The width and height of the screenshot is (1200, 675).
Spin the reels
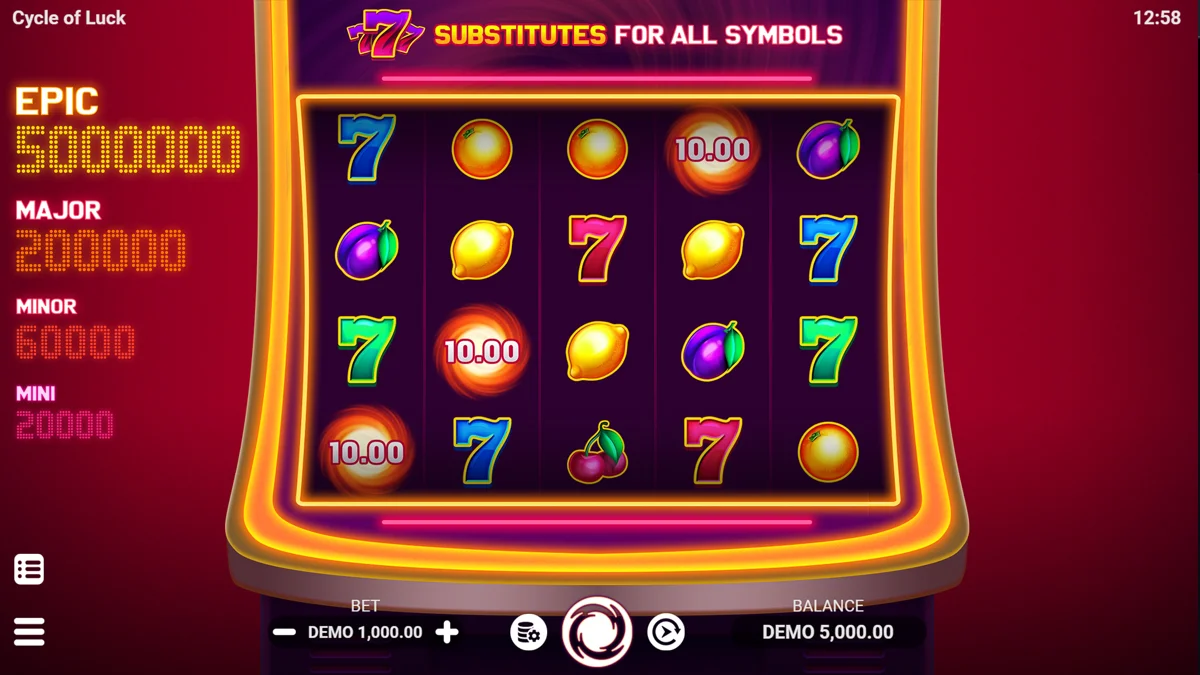point(597,632)
